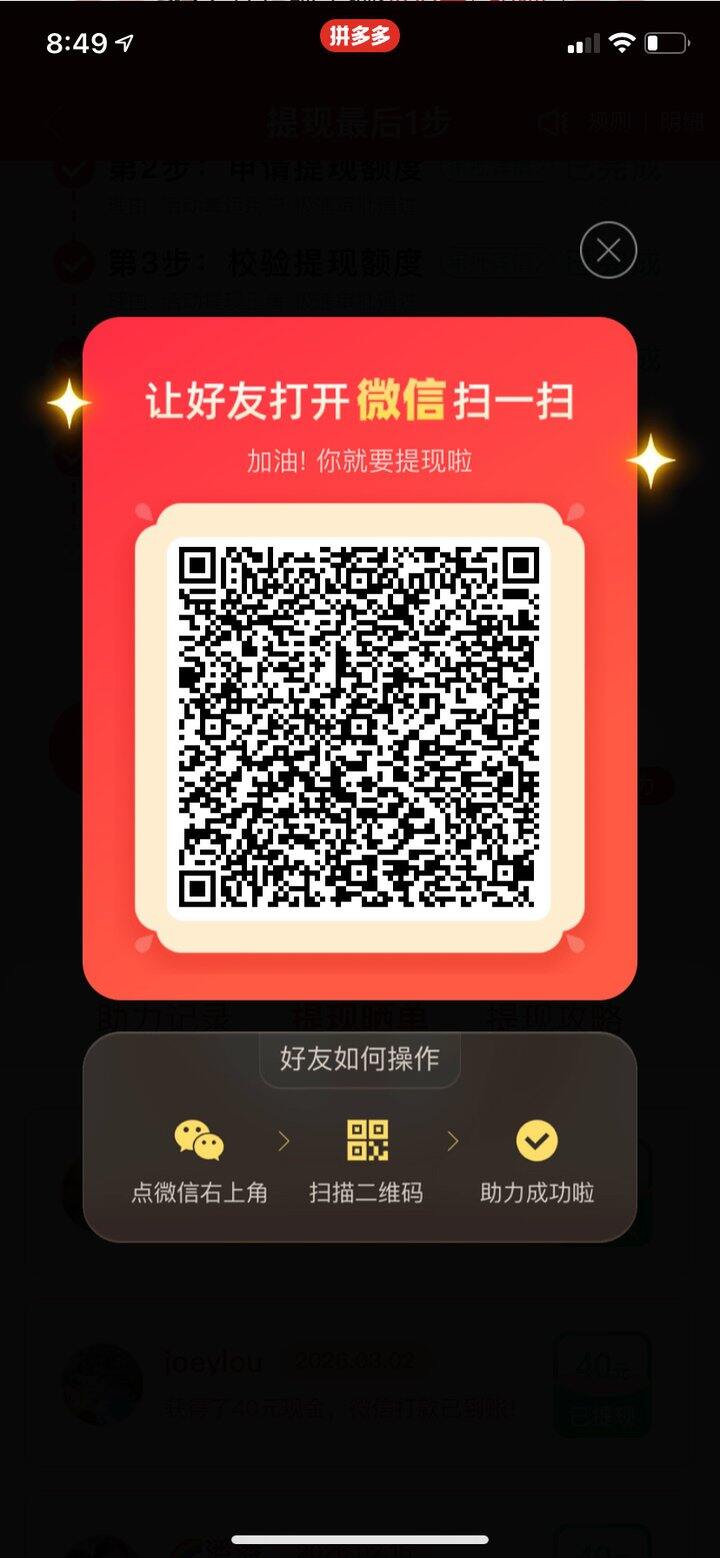The width and height of the screenshot is (720, 1558).
Task: Click the arrow before 助力成功啦 step
Action: pyautogui.click(x=452, y=1140)
